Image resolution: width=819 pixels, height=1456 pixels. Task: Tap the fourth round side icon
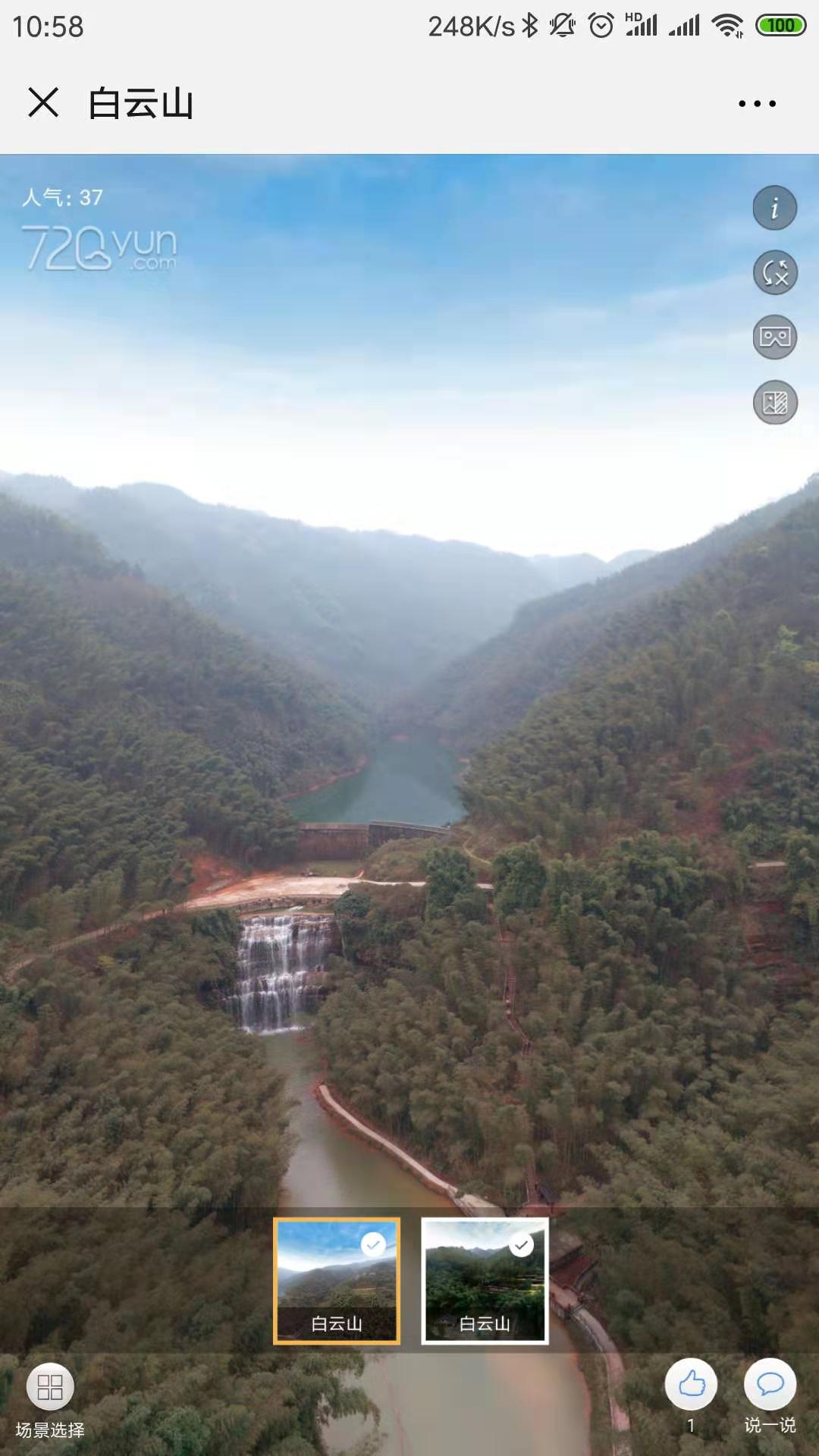pos(774,403)
